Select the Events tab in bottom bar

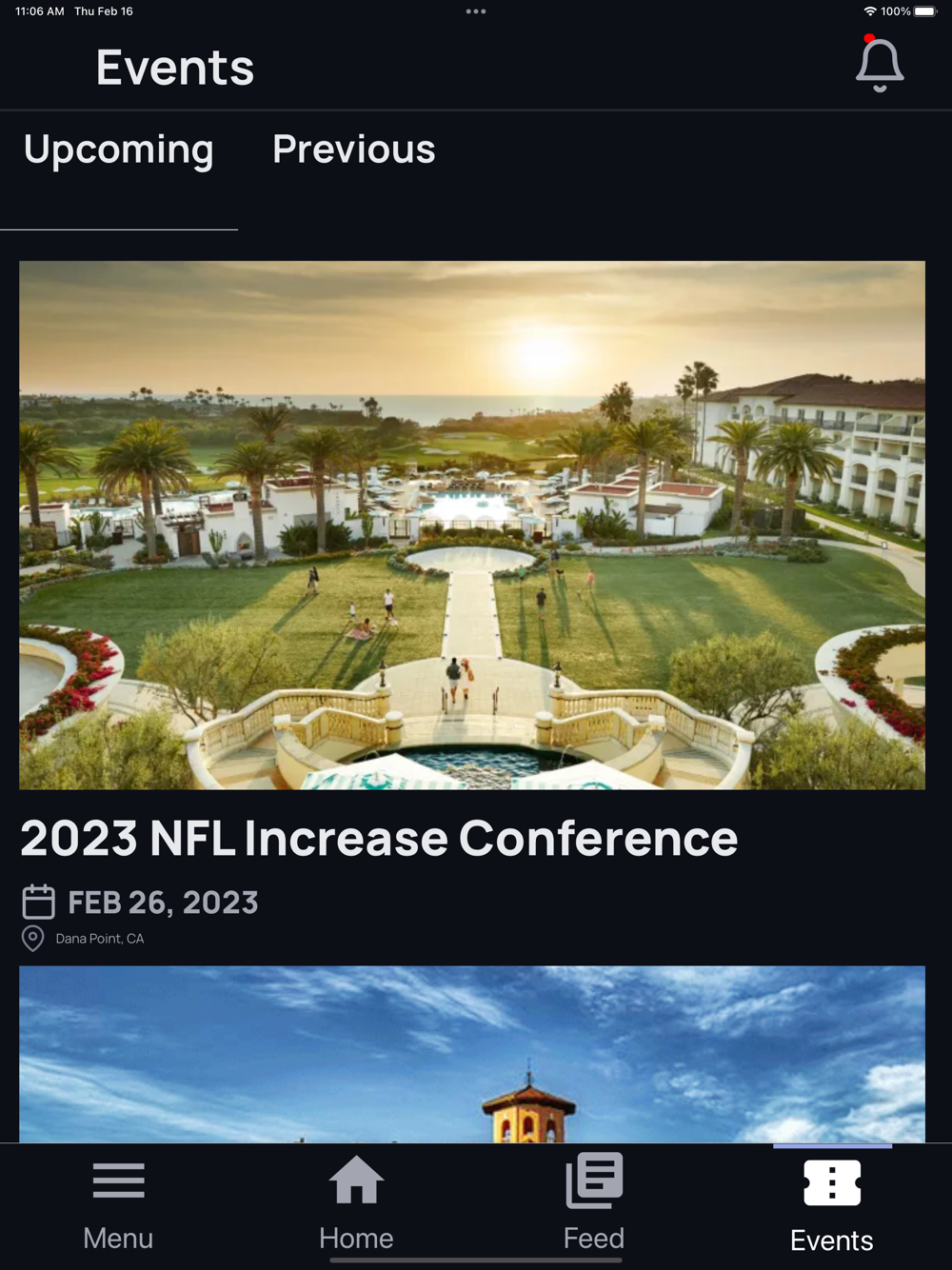tap(832, 1204)
